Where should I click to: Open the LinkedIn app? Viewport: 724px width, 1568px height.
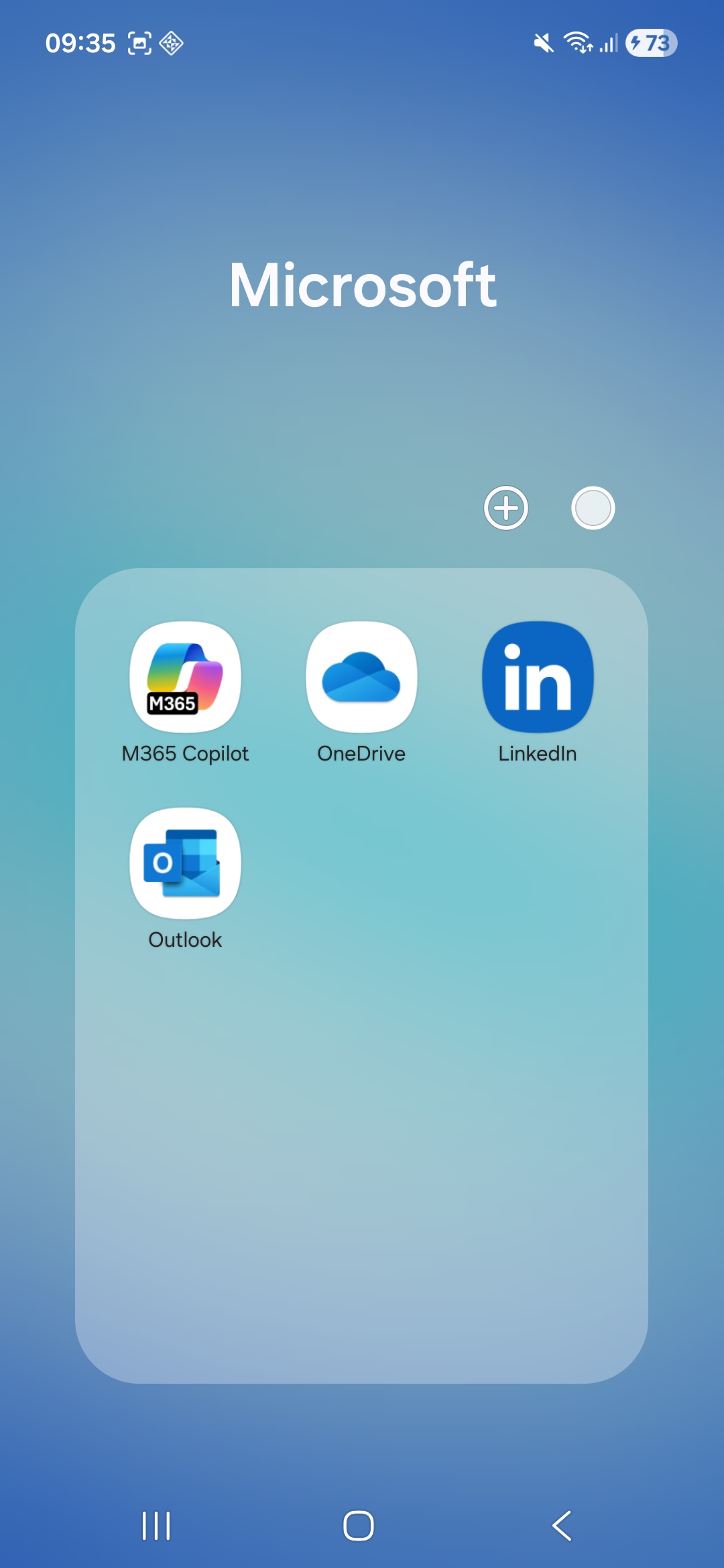[538, 677]
